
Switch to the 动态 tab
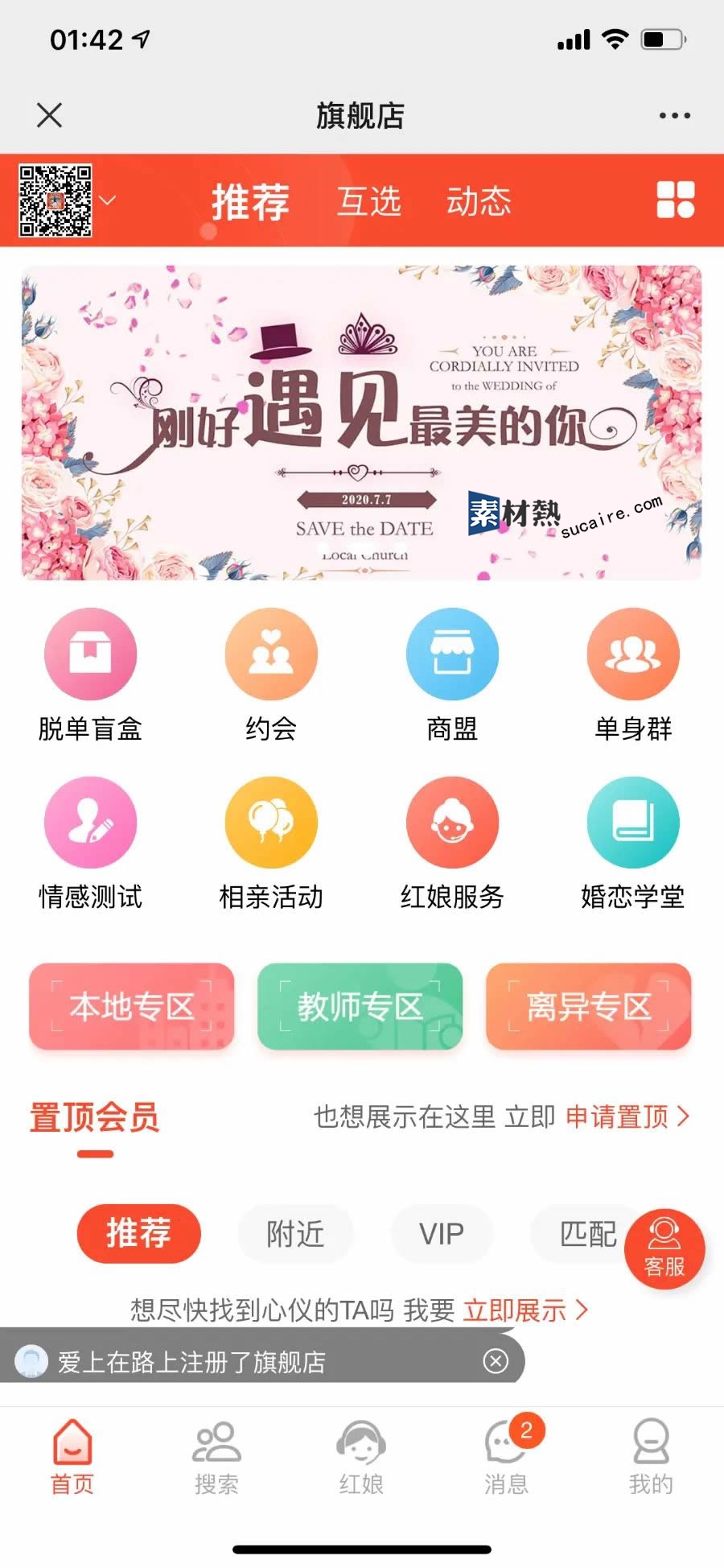(x=479, y=201)
